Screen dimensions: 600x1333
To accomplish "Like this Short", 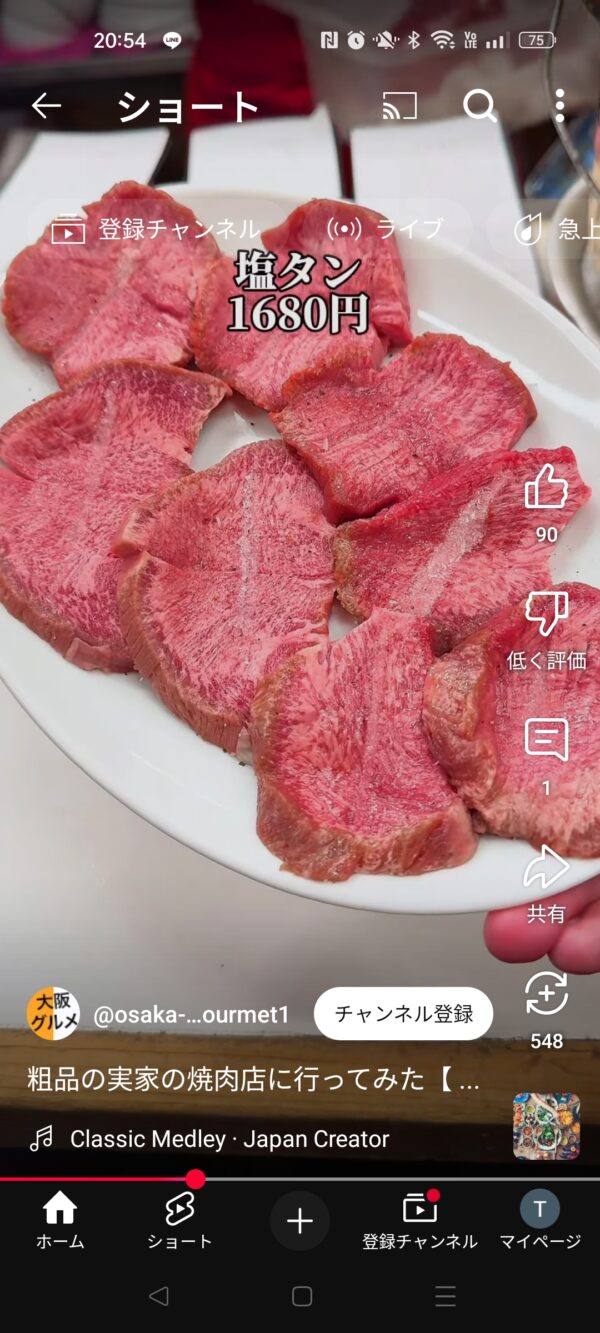I will [x=546, y=488].
